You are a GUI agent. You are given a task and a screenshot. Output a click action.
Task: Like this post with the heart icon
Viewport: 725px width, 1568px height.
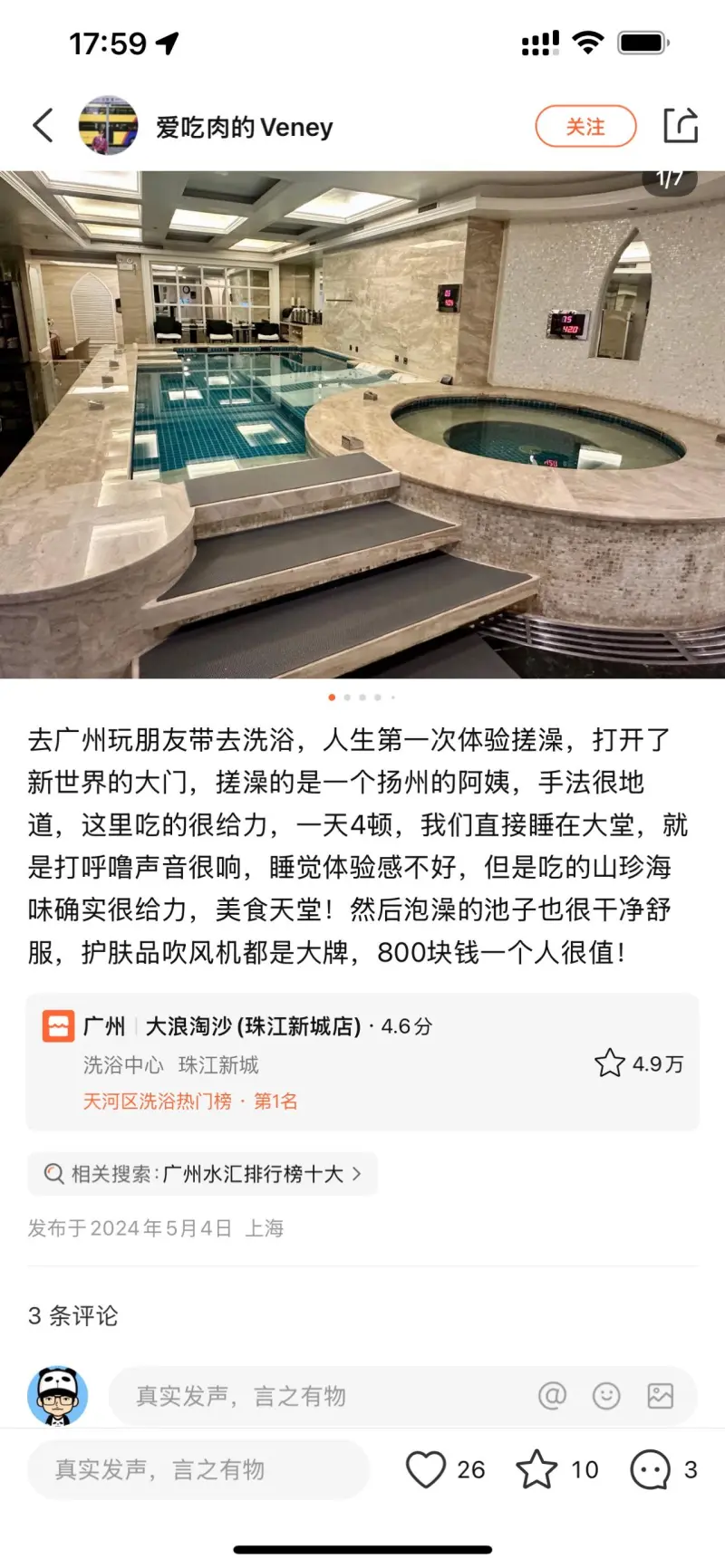coord(425,1469)
